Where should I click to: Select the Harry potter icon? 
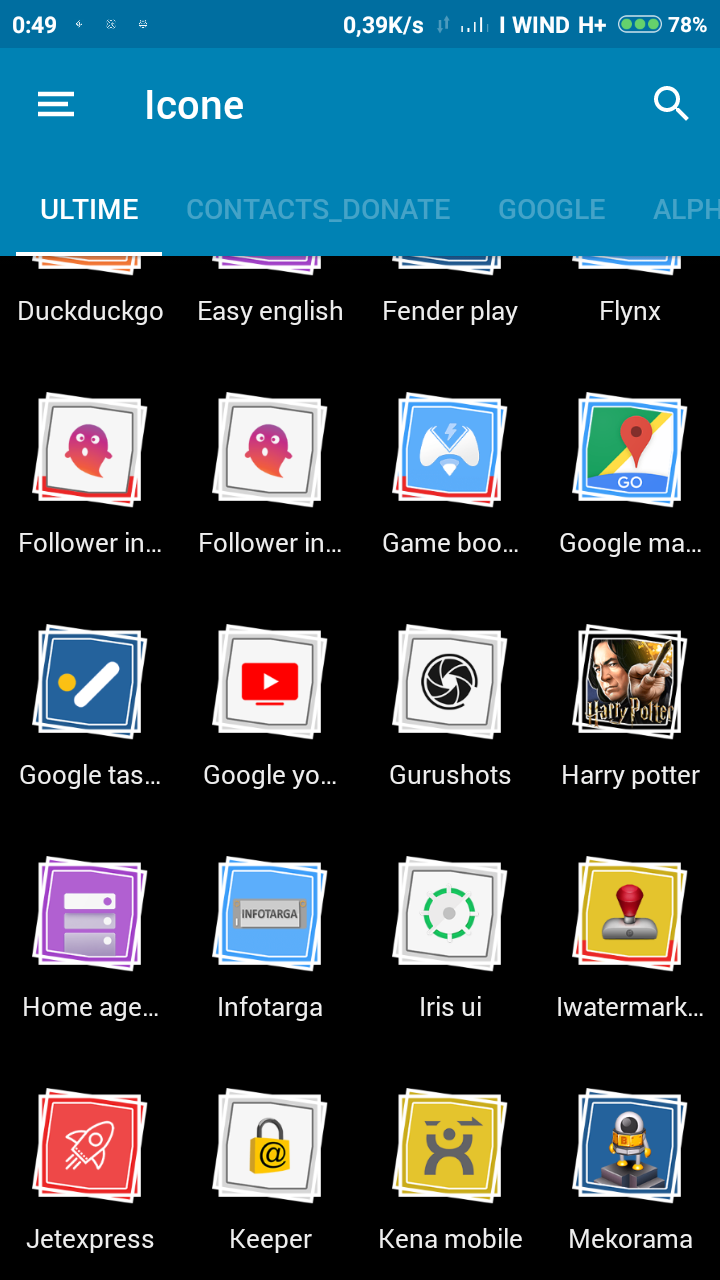pos(630,681)
